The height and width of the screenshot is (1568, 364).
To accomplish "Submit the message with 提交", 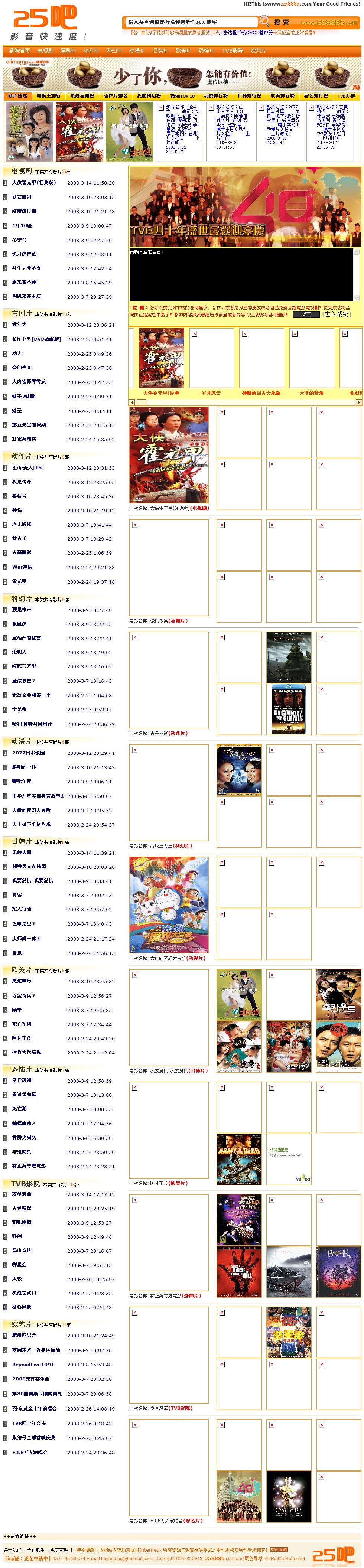I will coord(306,314).
